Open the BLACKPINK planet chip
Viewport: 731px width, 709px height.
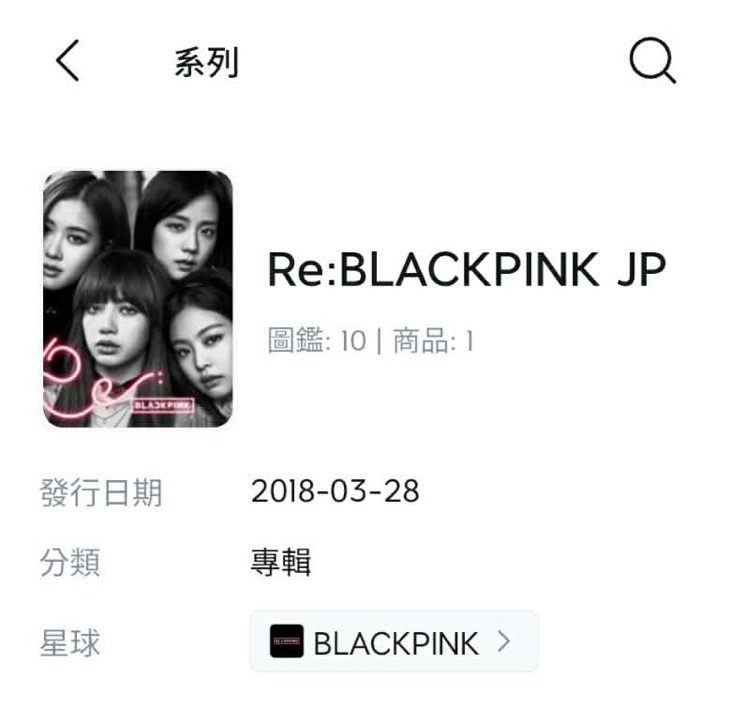click(393, 642)
